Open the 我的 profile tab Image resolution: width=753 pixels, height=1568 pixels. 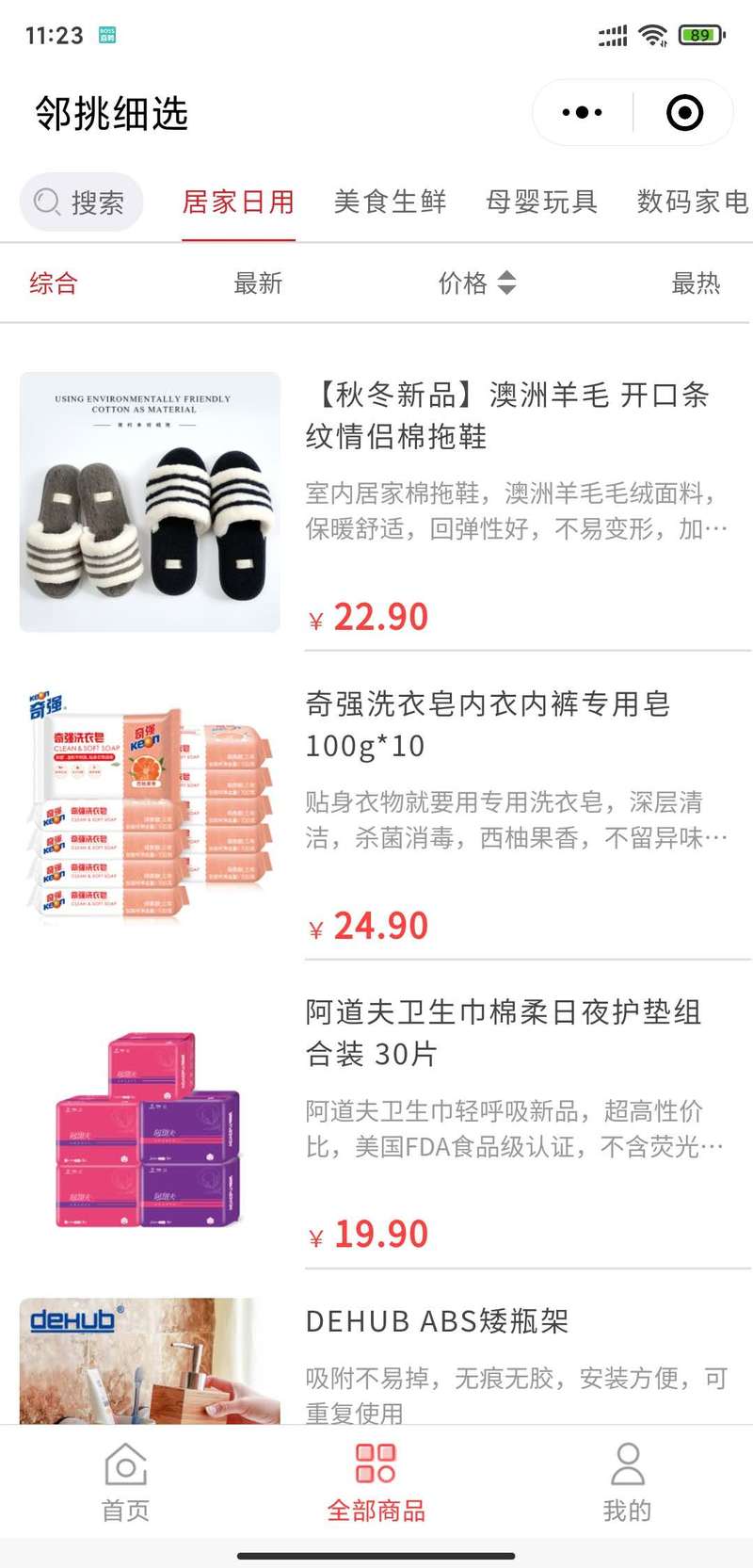coord(627,1481)
